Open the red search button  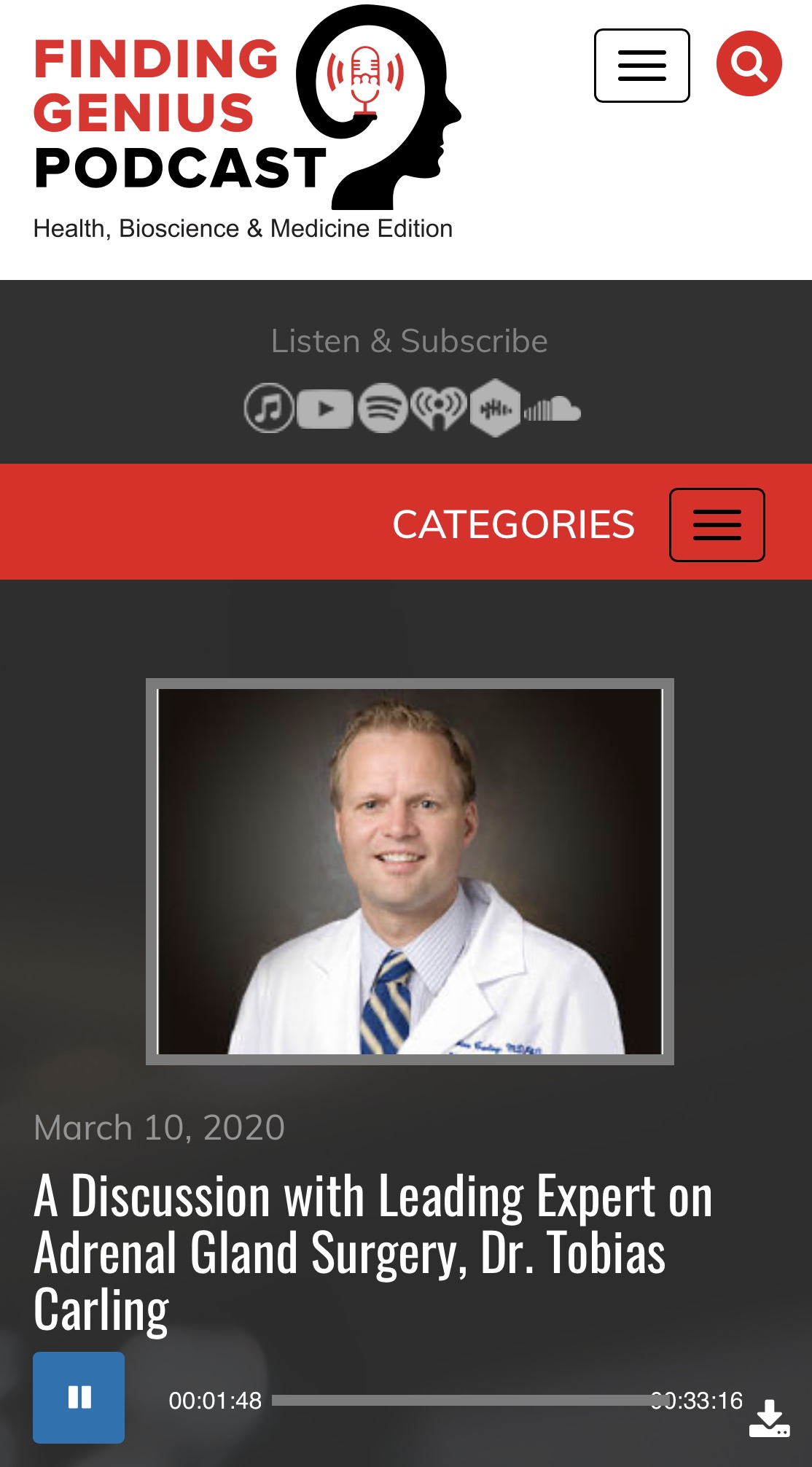(x=749, y=63)
